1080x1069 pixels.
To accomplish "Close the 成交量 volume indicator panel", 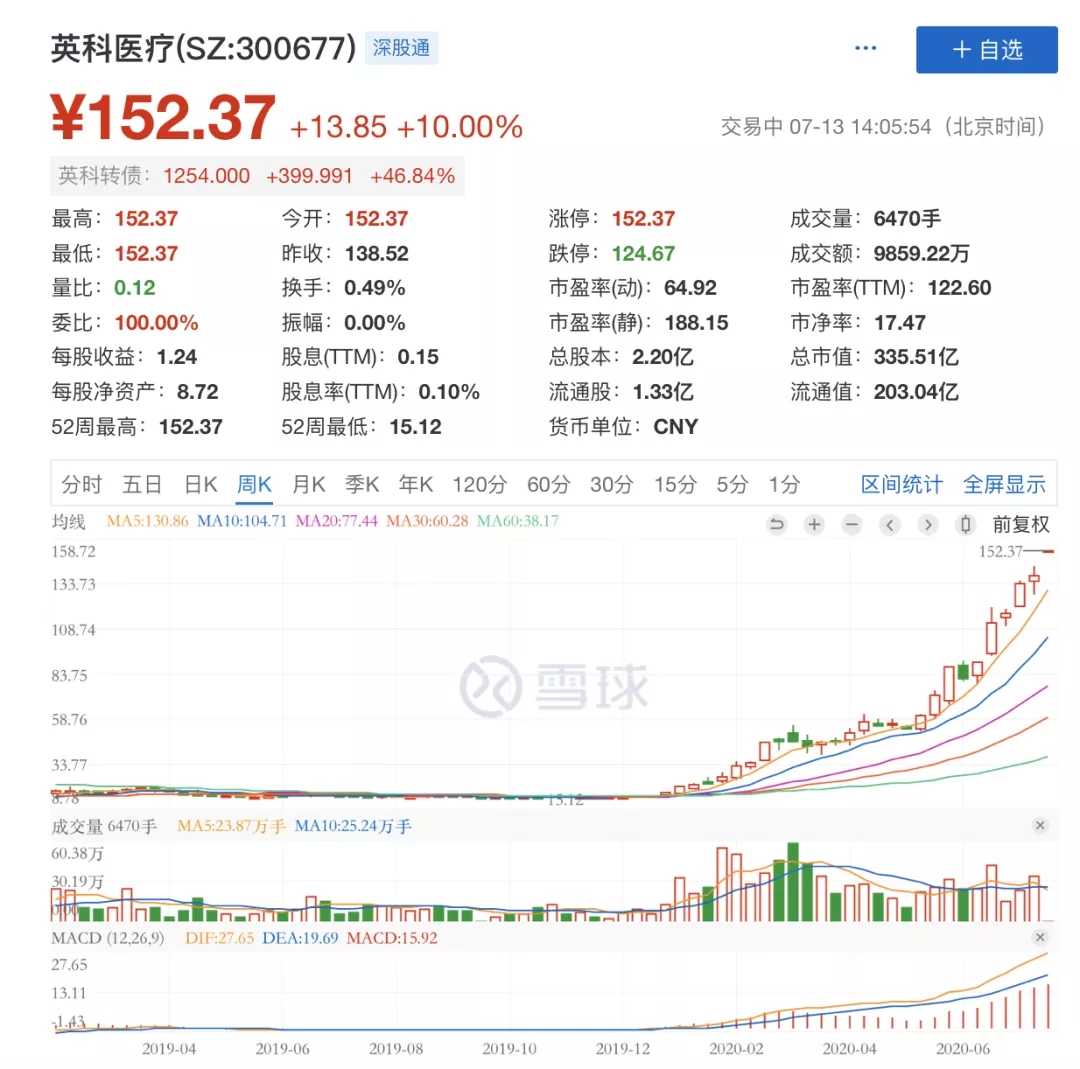I will (x=1040, y=826).
